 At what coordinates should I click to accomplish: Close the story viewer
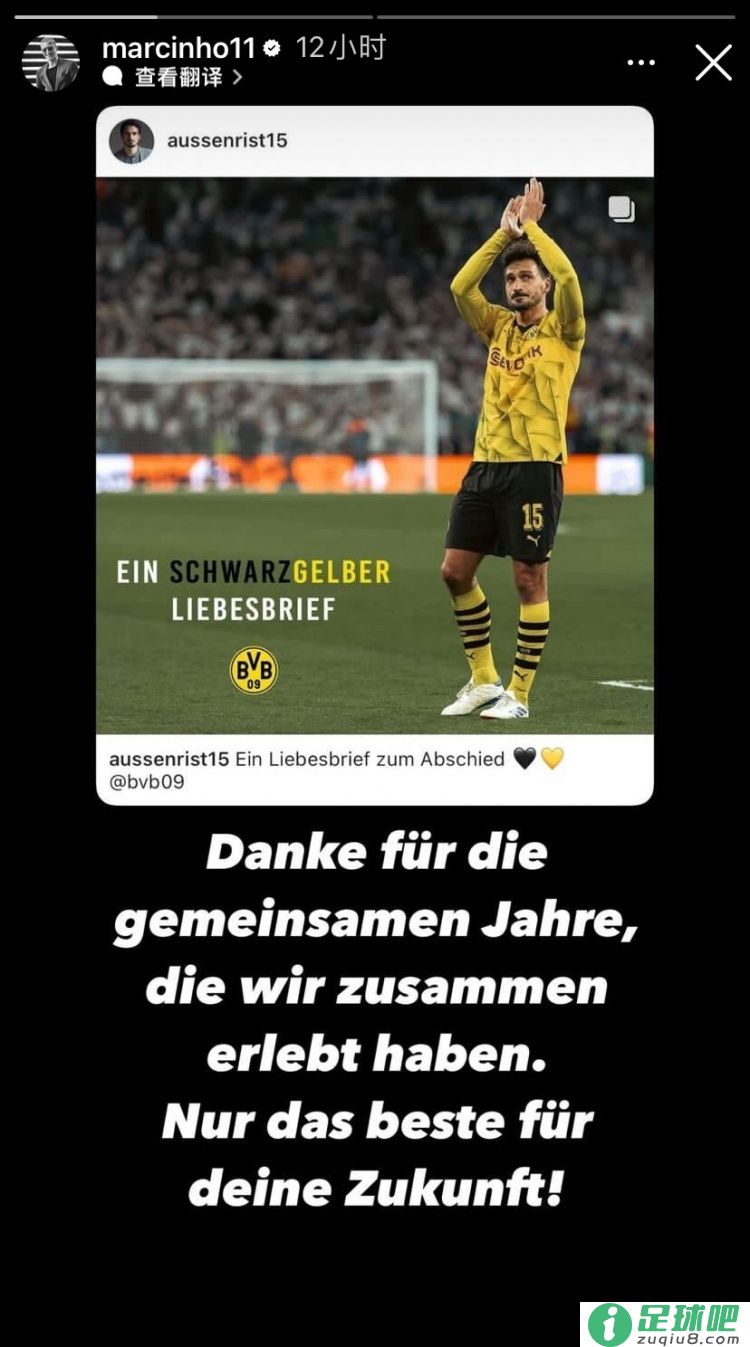point(713,62)
